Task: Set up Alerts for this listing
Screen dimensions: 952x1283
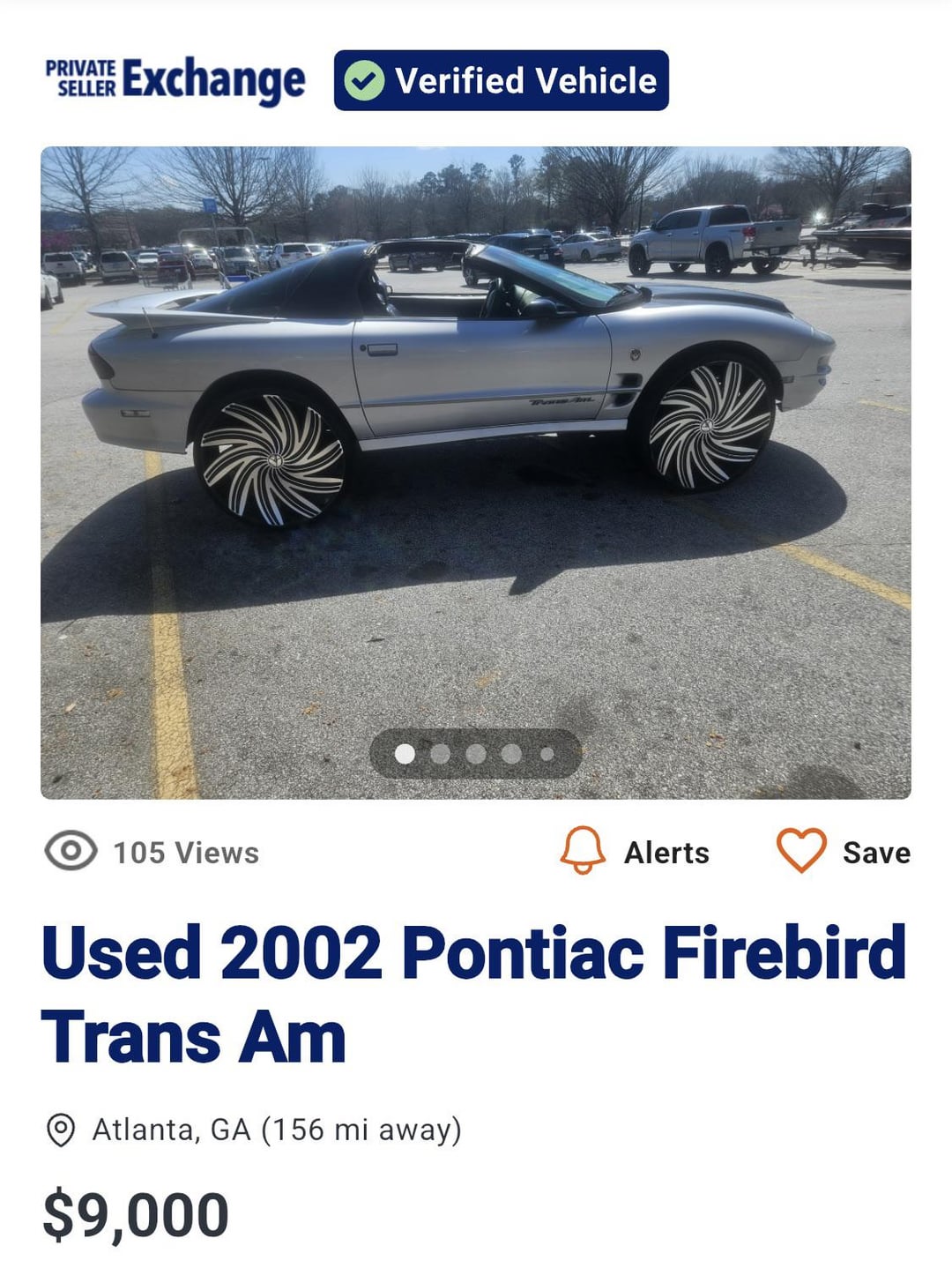Action: click(x=635, y=852)
